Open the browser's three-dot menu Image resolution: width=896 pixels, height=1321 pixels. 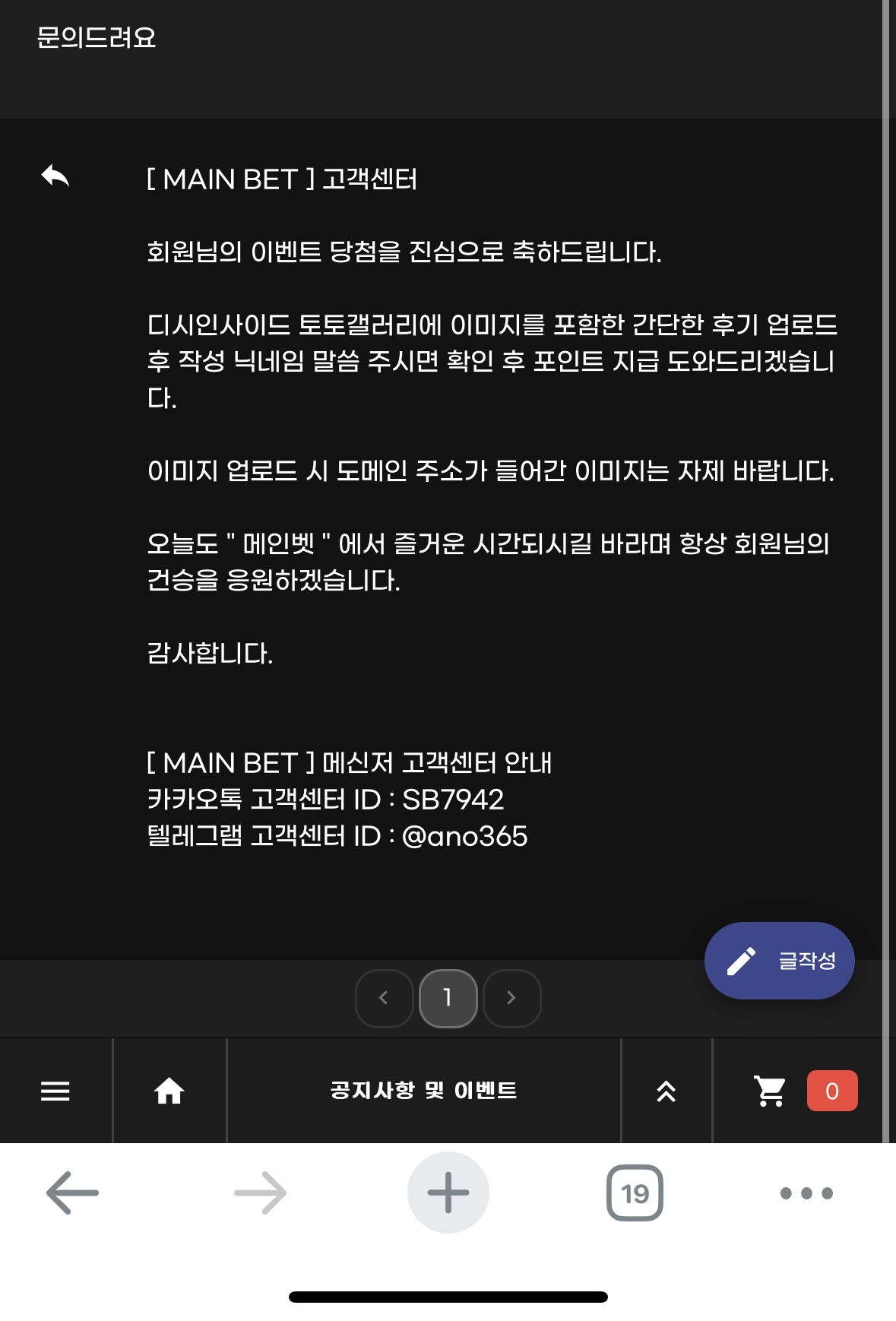[x=806, y=1193]
